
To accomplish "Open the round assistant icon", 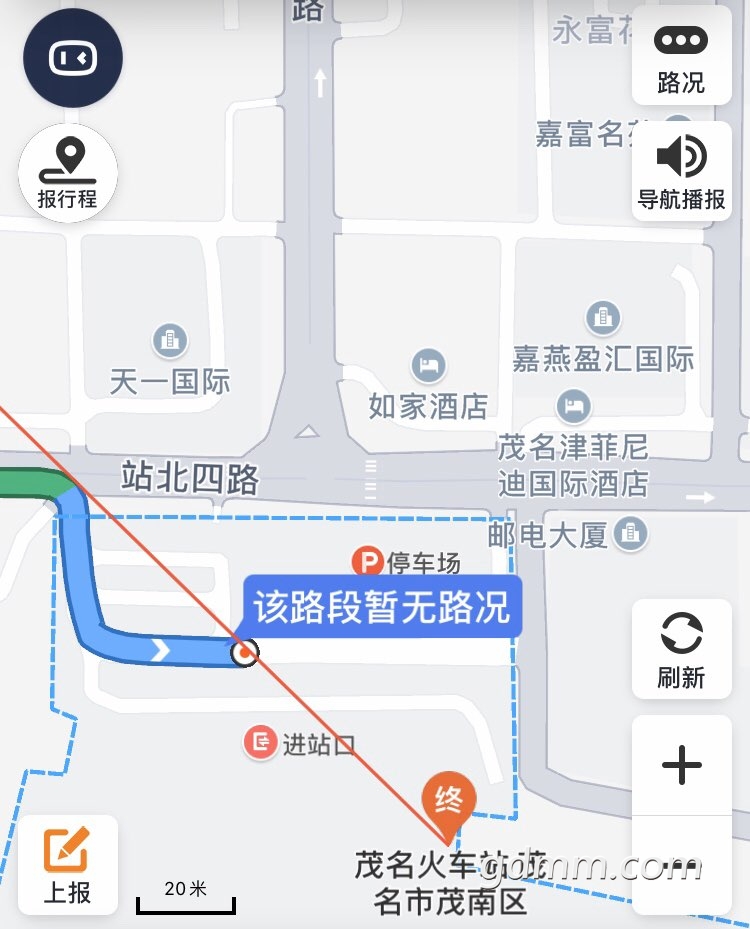I will pyautogui.click(x=73, y=58).
